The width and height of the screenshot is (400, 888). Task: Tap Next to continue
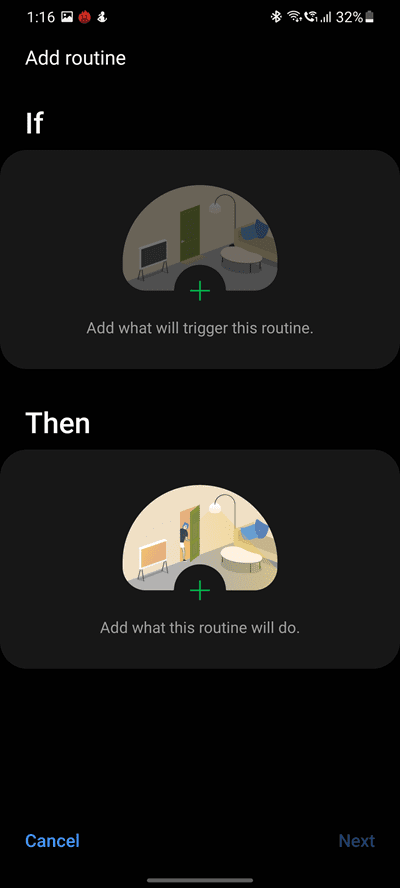click(x=356, y=840)
